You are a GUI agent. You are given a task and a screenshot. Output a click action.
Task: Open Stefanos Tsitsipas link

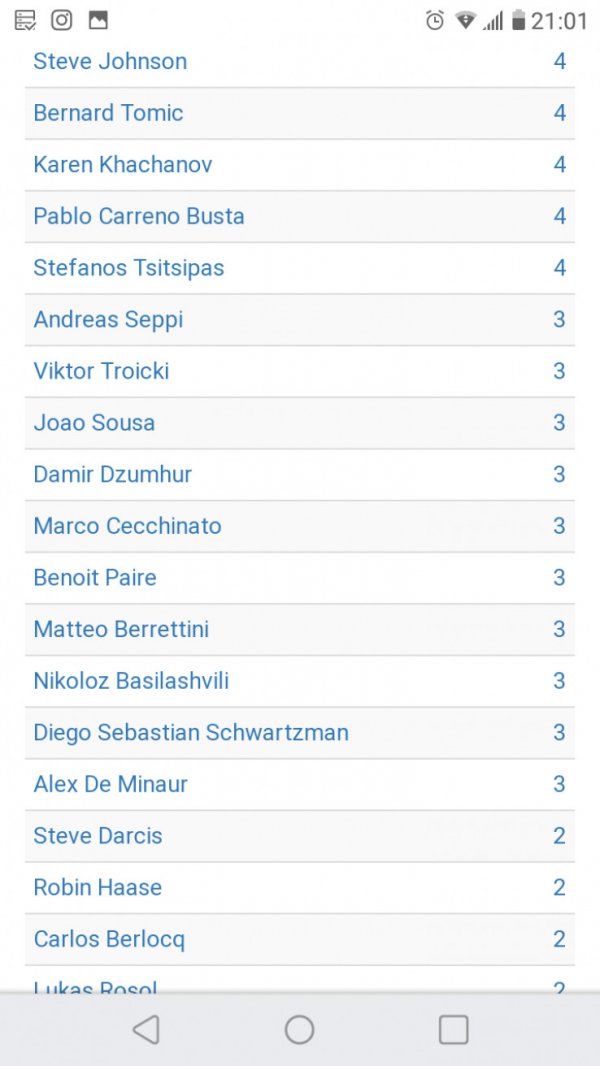pyautogui.click(x=129, y=268)
